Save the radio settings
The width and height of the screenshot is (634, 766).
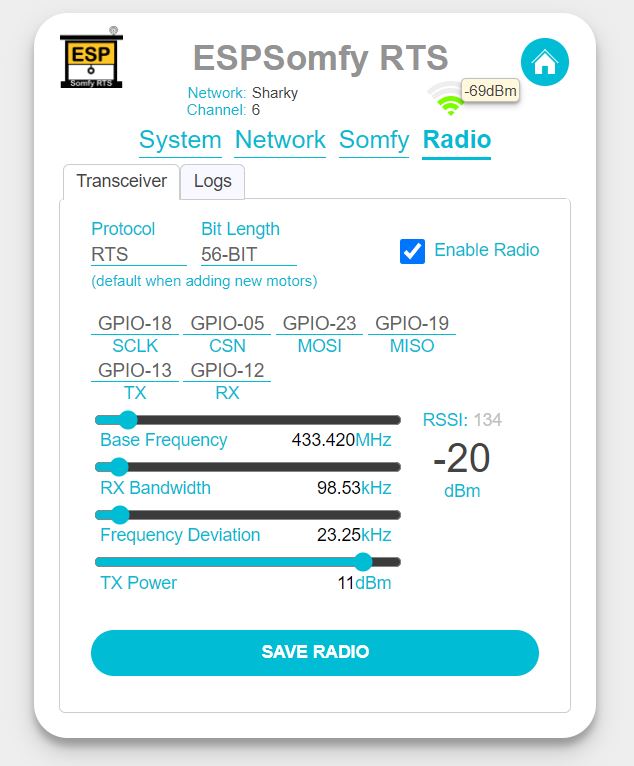[315, 652]
